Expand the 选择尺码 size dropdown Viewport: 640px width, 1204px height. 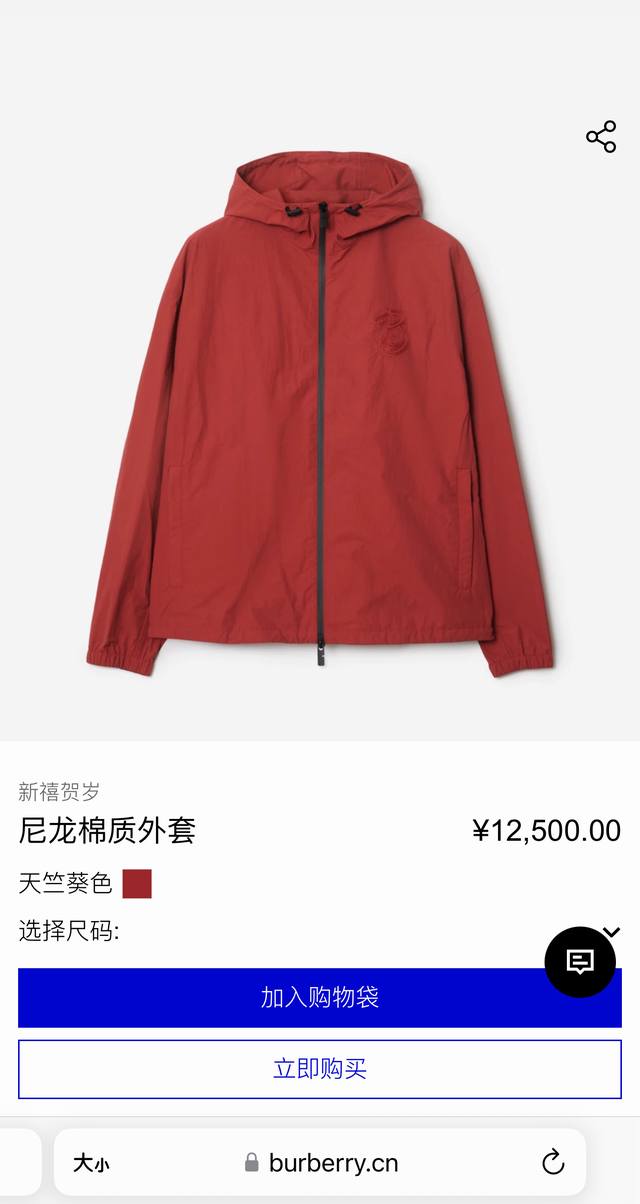pyautogui.click(x=611, y=932)
